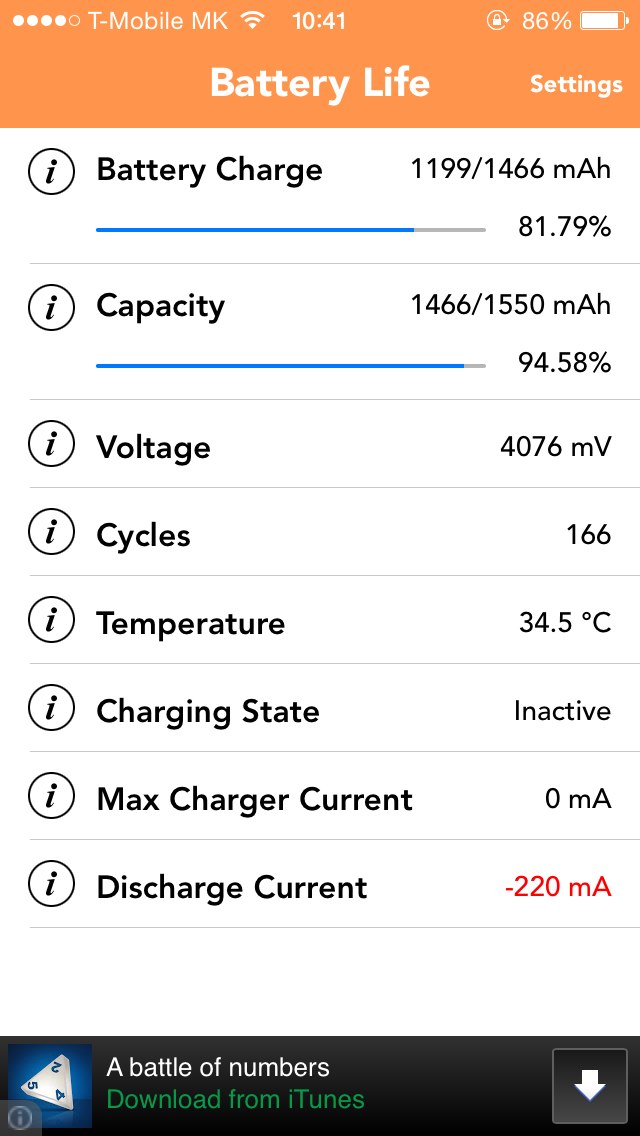Show info about Battery Charge
This screenshot has width=640, height=1136.
tap(51, 172)
